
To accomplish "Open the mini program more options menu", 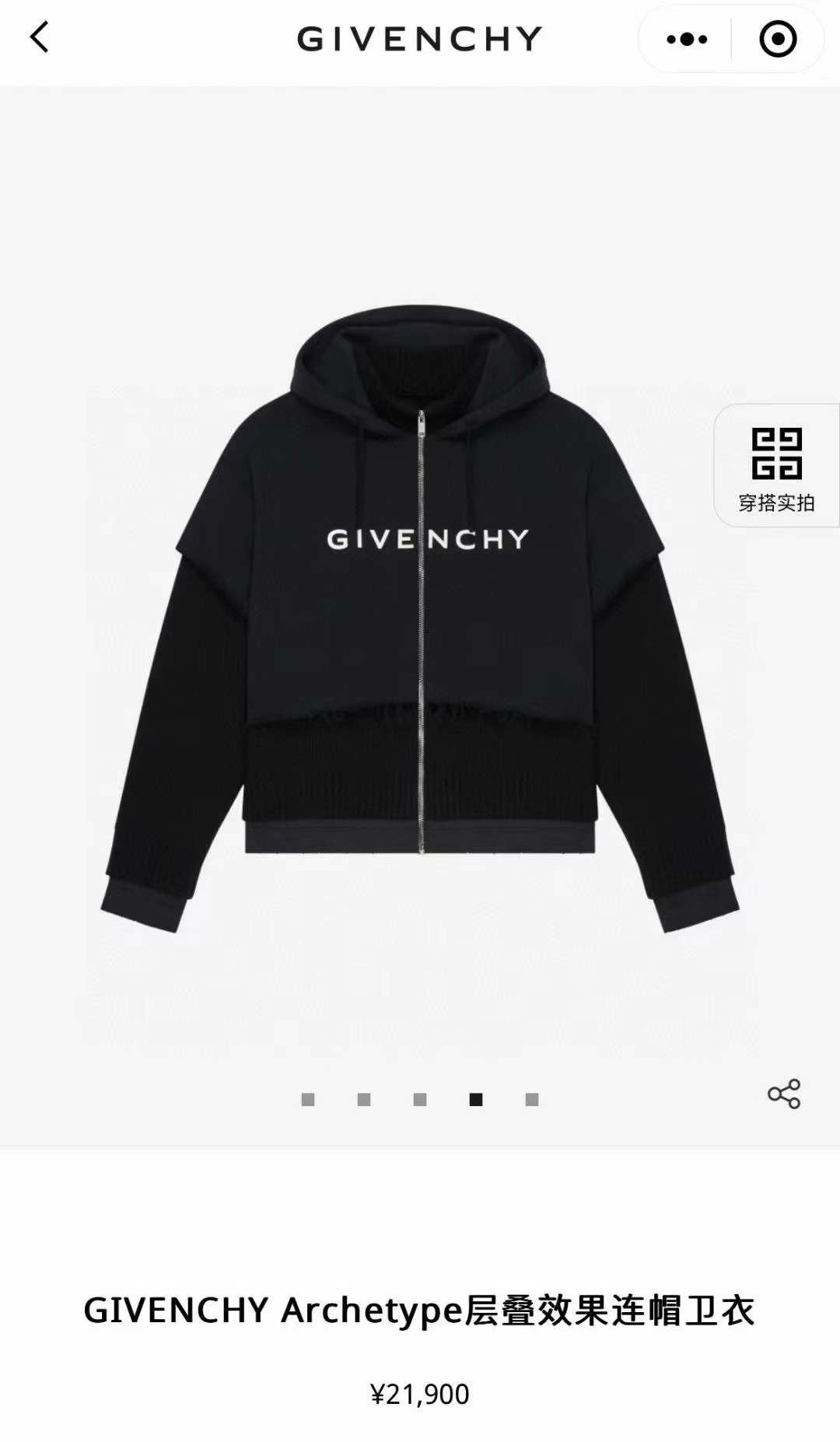I will [687, 39].
